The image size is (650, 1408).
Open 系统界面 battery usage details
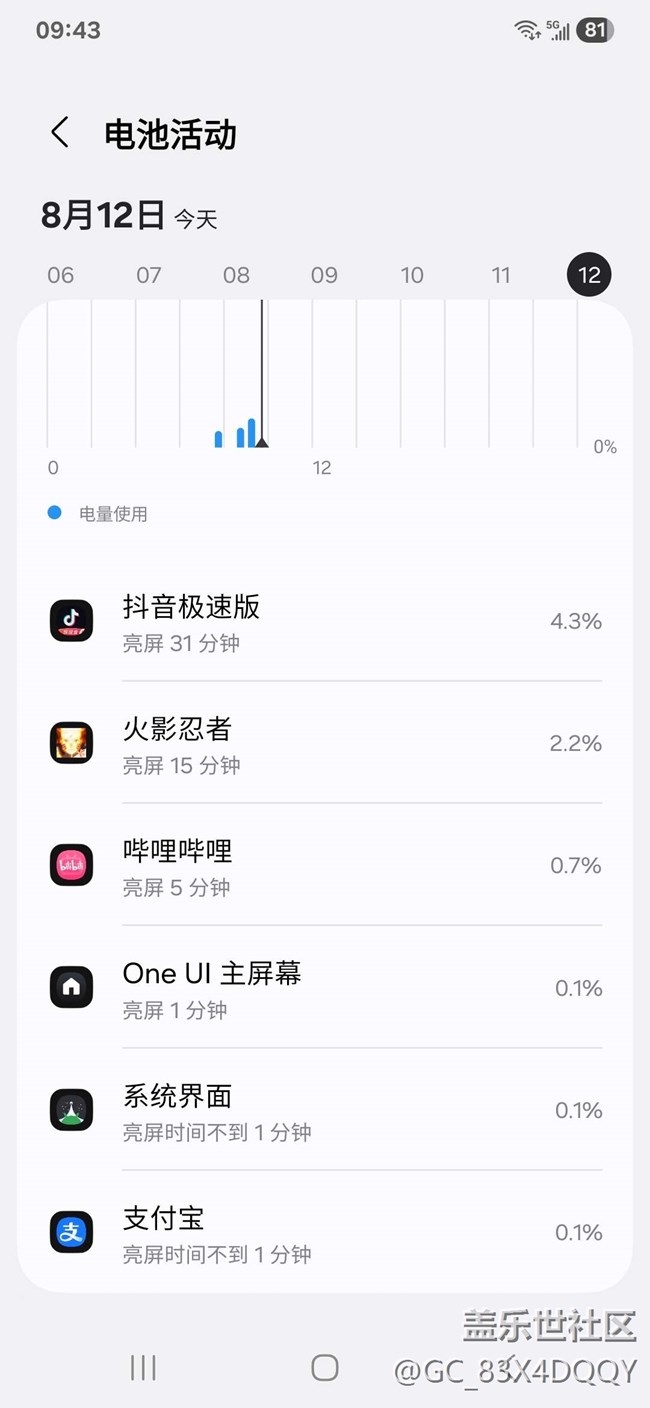(325, 1110)
